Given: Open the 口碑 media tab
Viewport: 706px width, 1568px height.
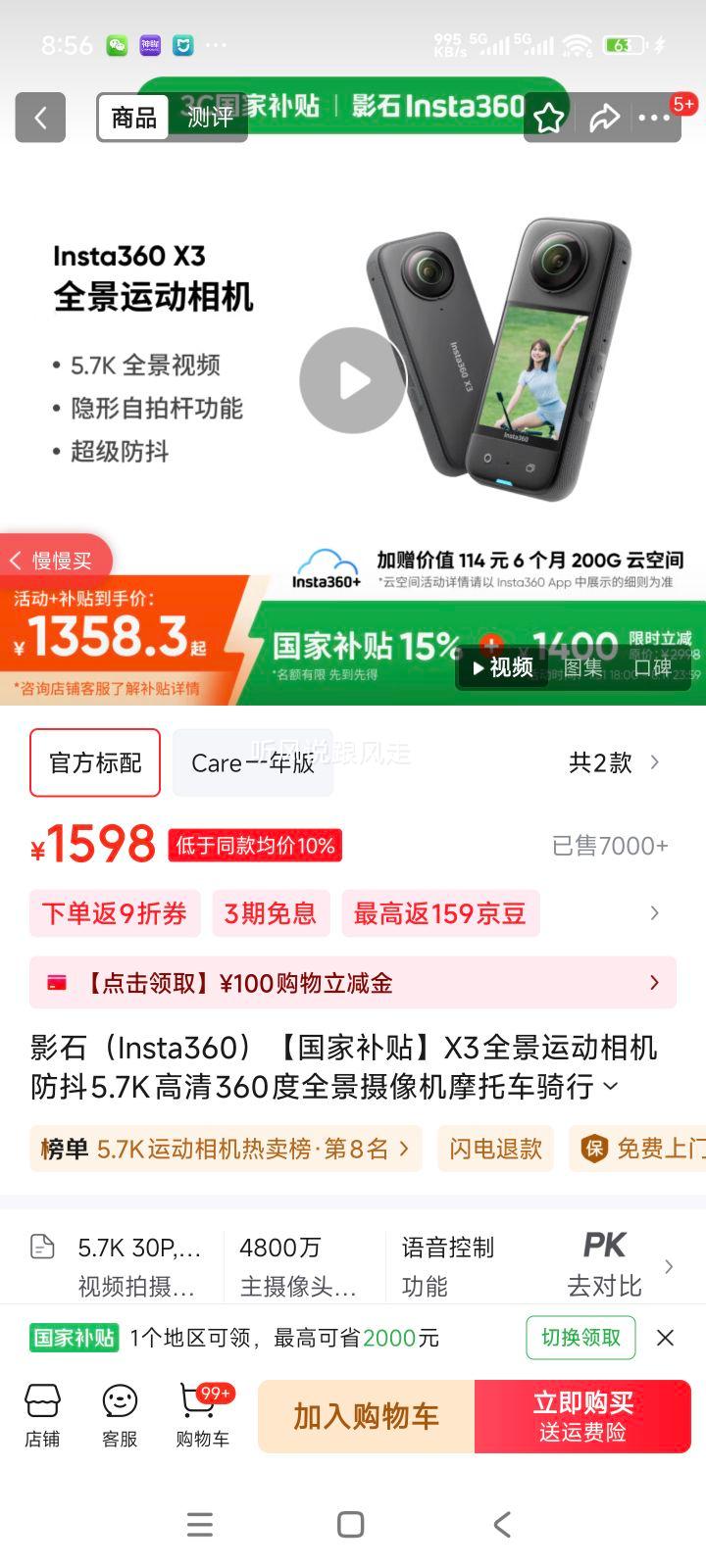Looking at the screenshot, I should (651, 667).
